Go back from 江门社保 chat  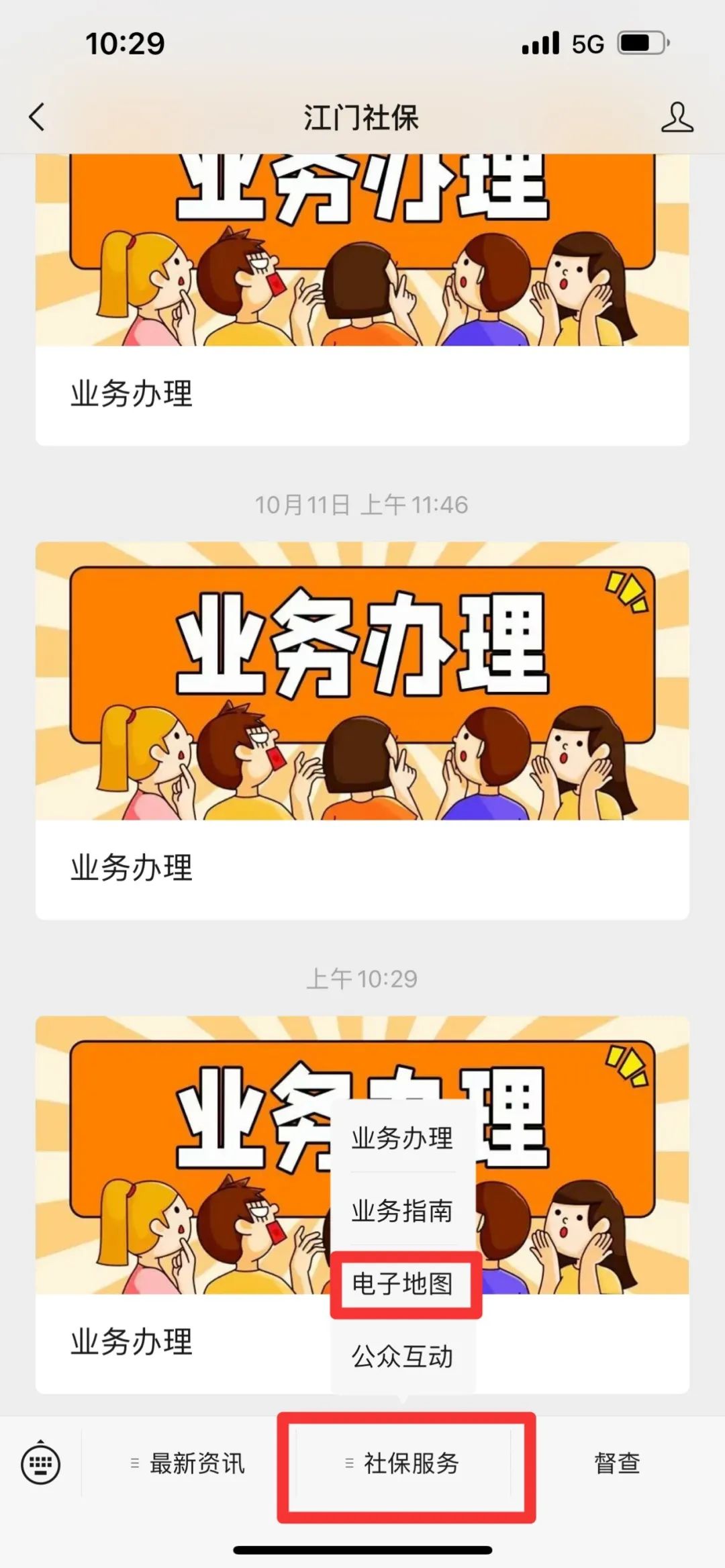click(x=37, y=117)
